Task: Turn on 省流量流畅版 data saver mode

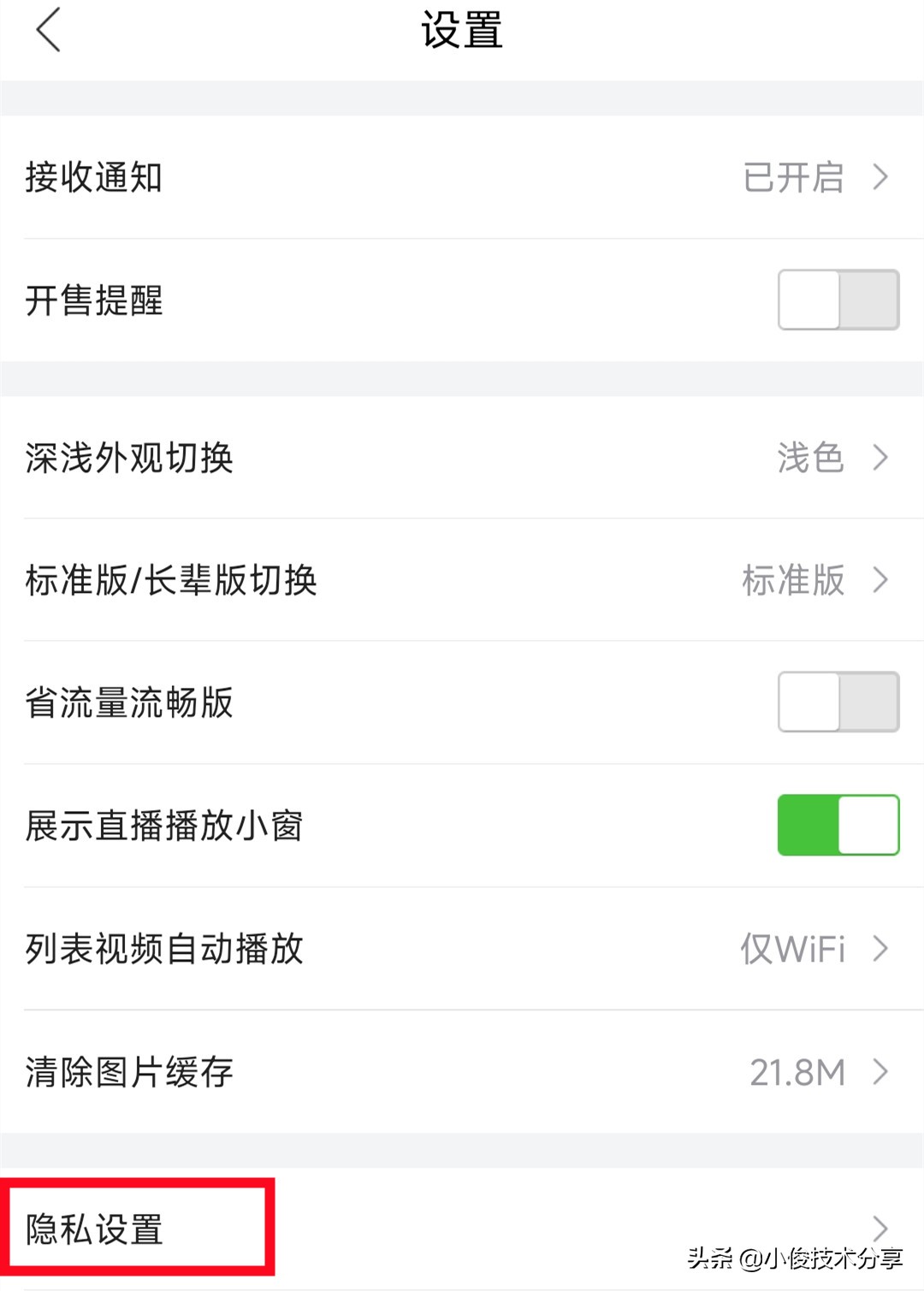Action: (837, 702)
